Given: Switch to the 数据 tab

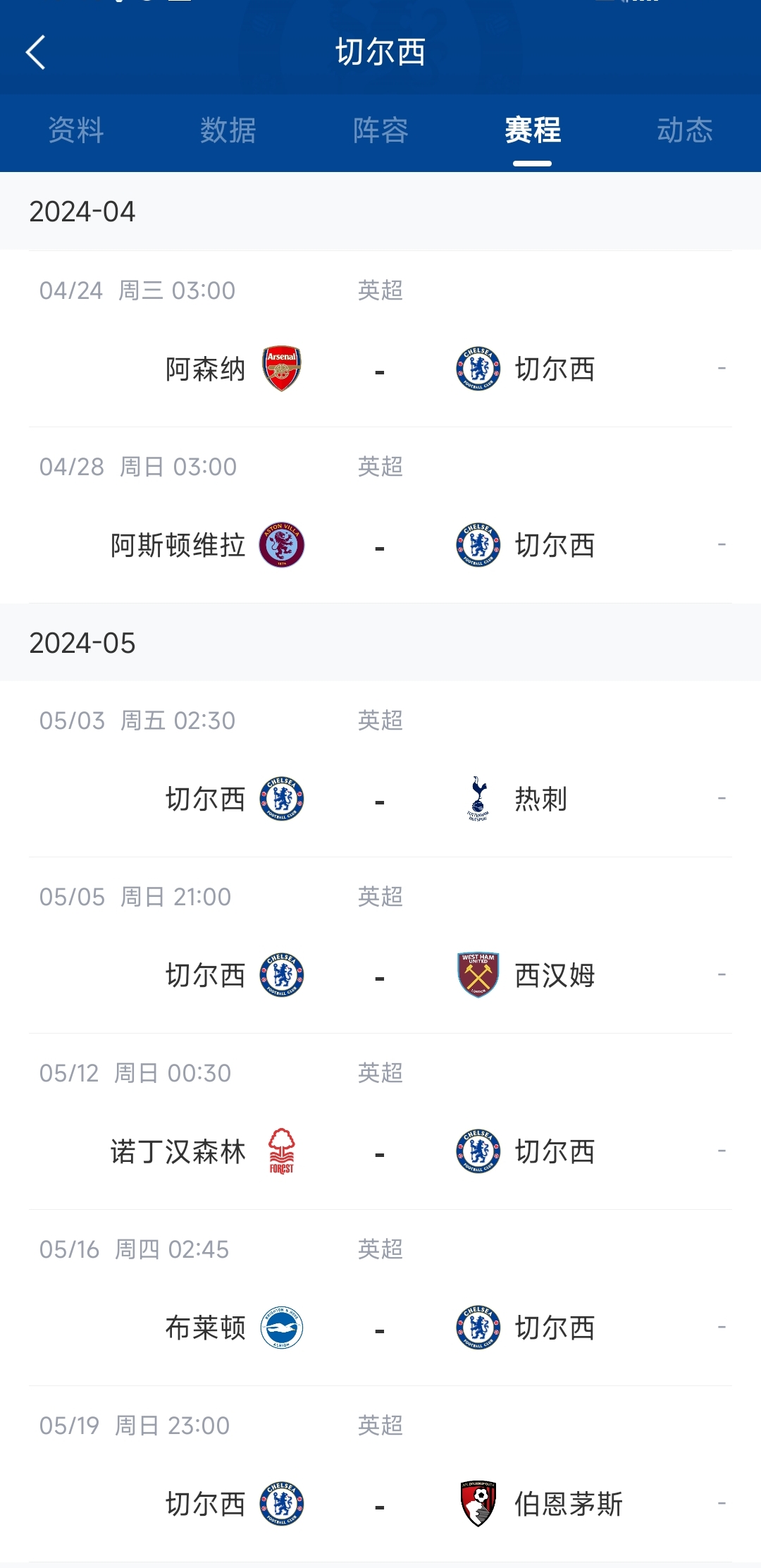Looking at the screenshot, I should point(228,130).
